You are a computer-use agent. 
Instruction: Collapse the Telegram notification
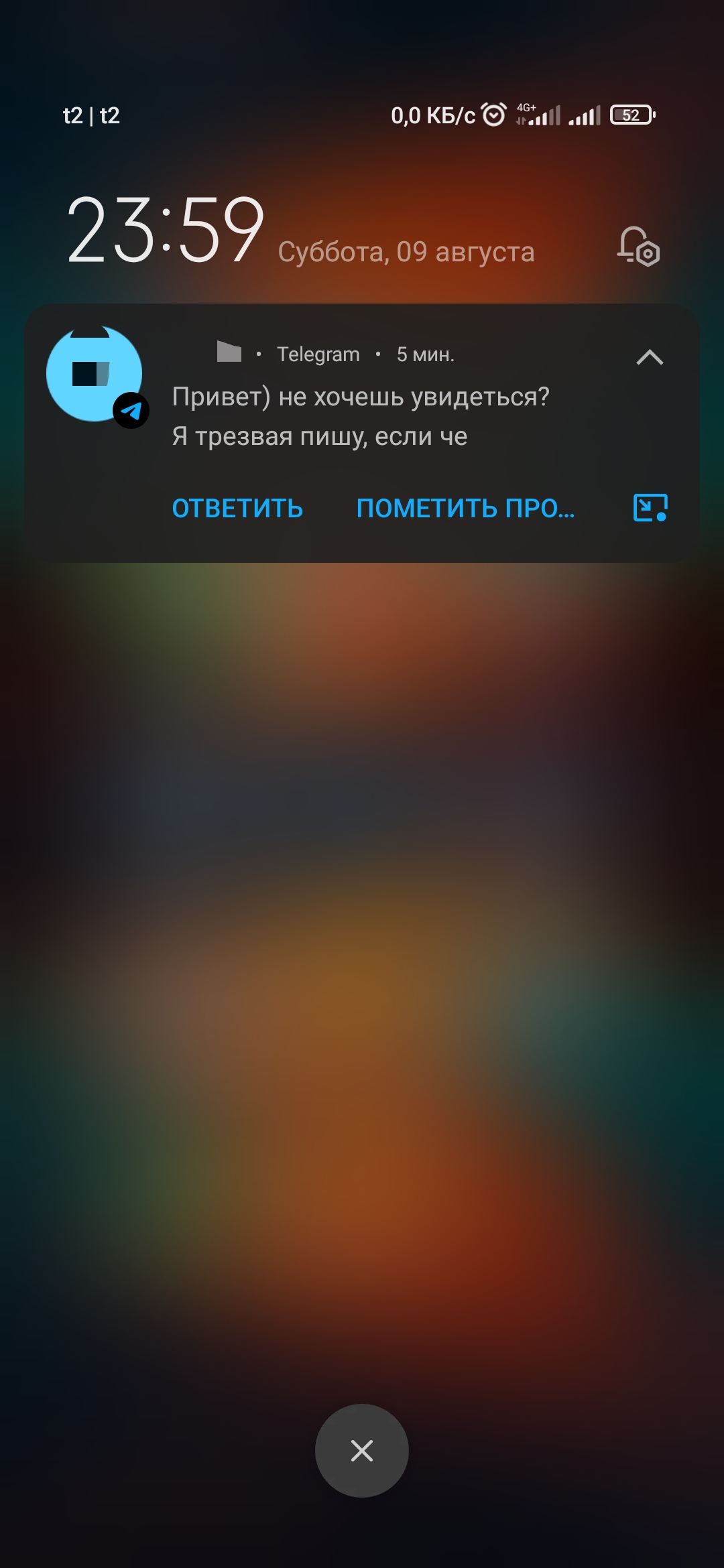tap(649, 357)
